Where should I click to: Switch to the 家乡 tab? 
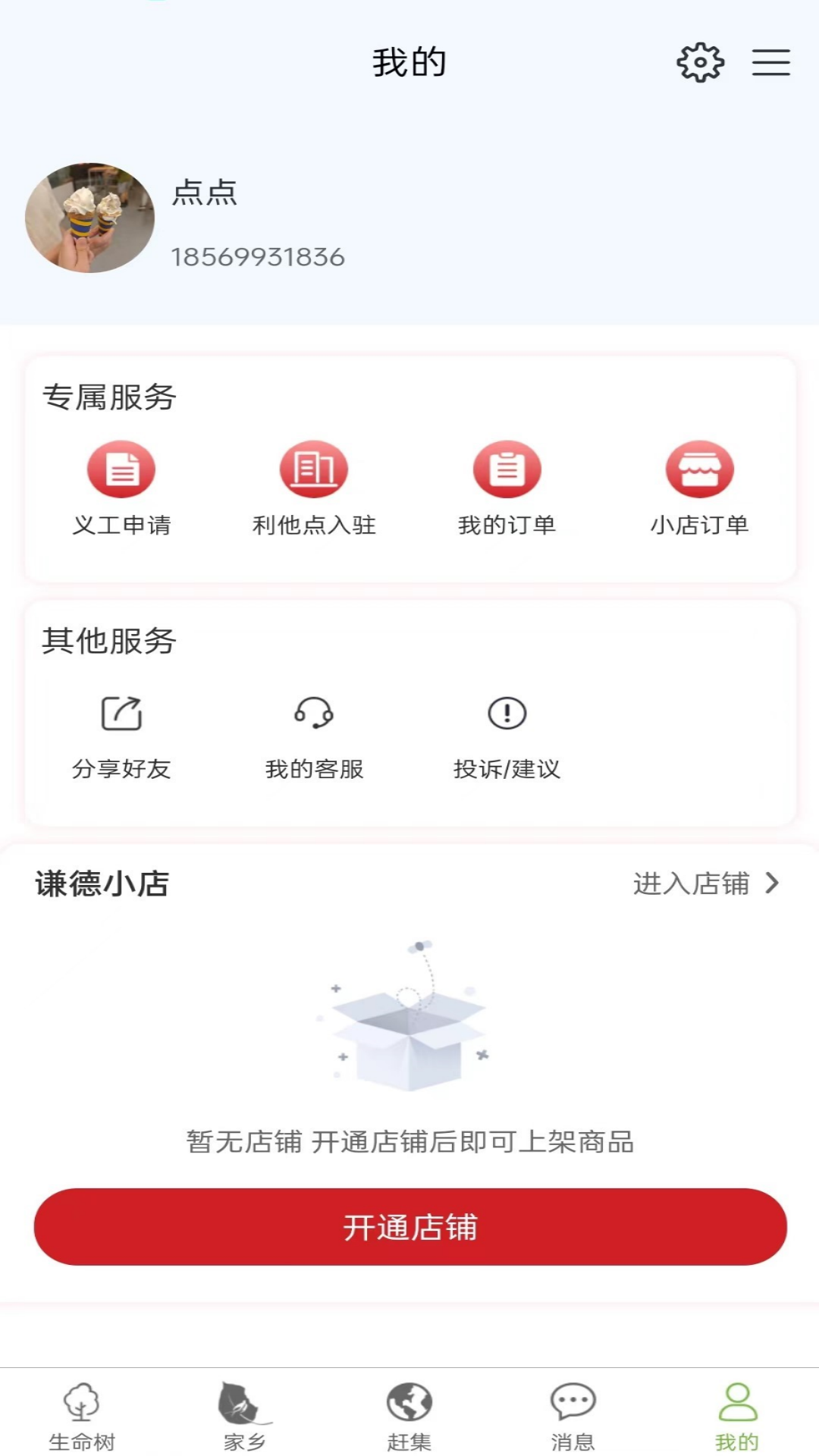(x=244, y=1414)
